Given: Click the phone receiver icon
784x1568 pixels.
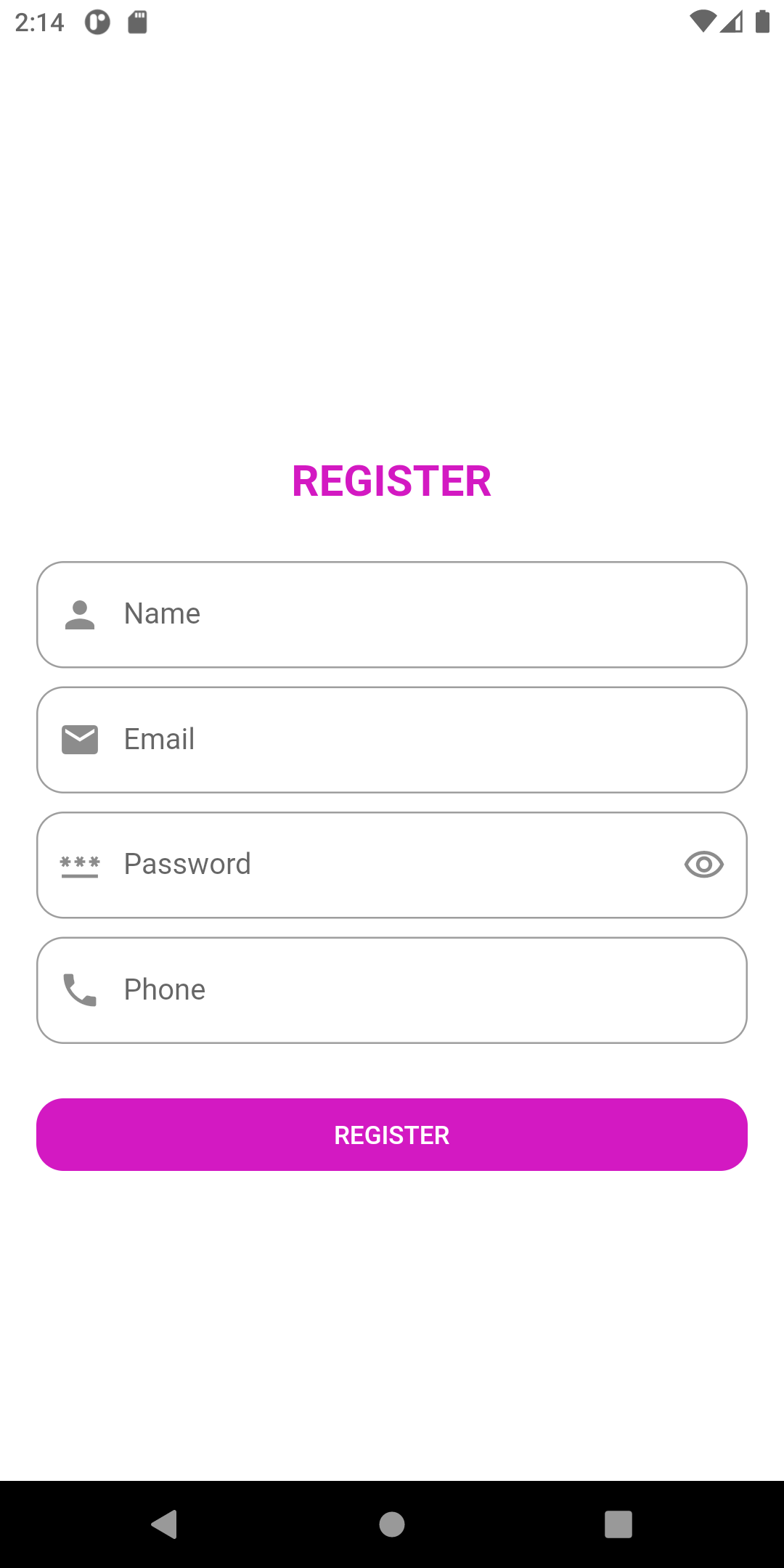Looking at the screenshot, I should 80,989.
